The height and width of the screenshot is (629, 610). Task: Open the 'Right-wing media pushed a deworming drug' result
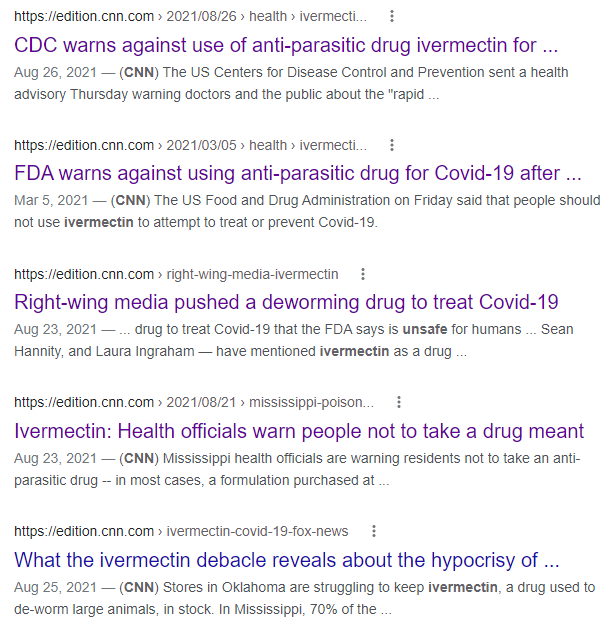coord(286,302)
